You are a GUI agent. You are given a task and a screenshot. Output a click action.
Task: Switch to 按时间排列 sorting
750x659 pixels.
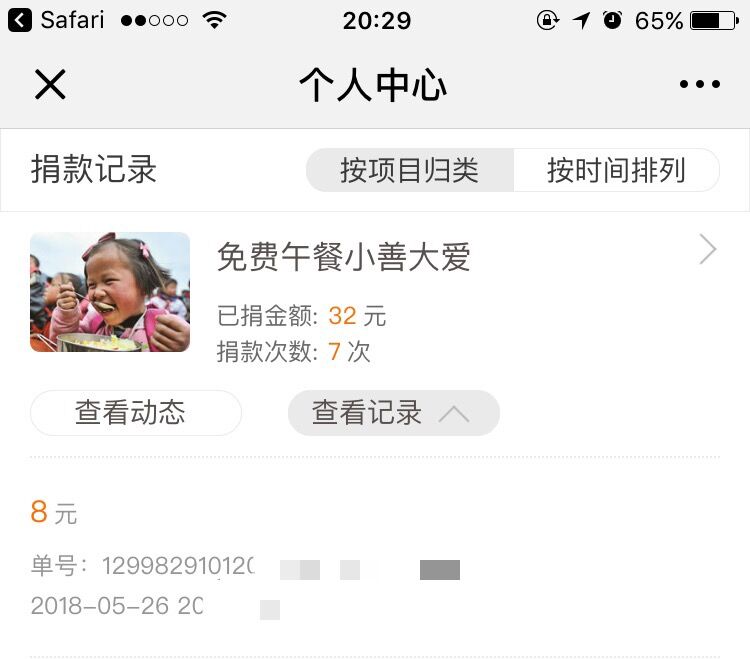616,170
